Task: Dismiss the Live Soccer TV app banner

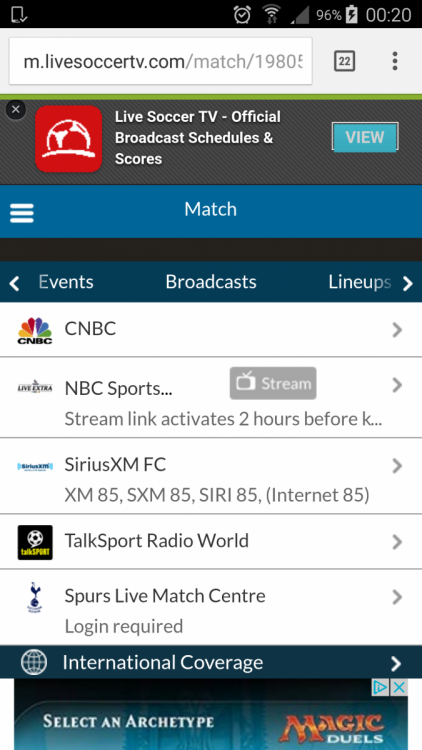Action: 15,110
